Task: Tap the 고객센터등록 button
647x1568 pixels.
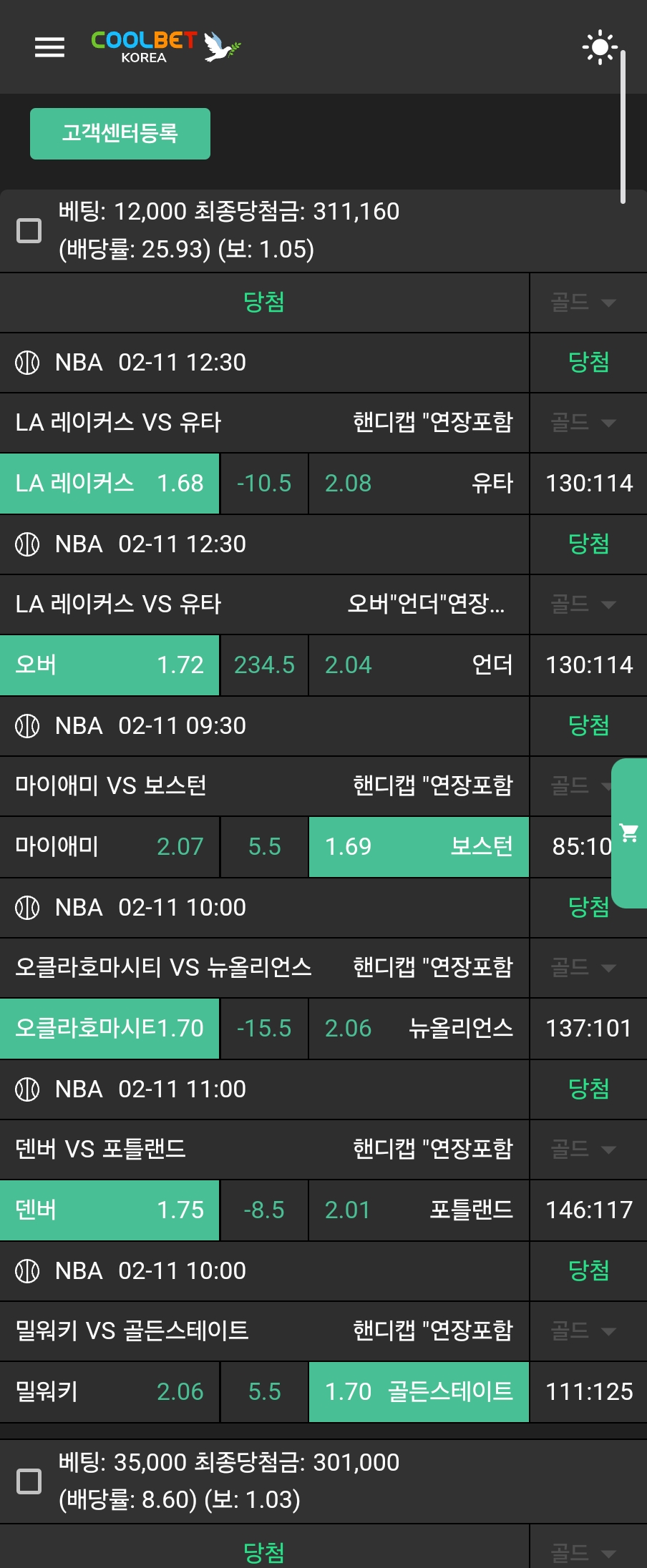Action: [x=120, y=134]
